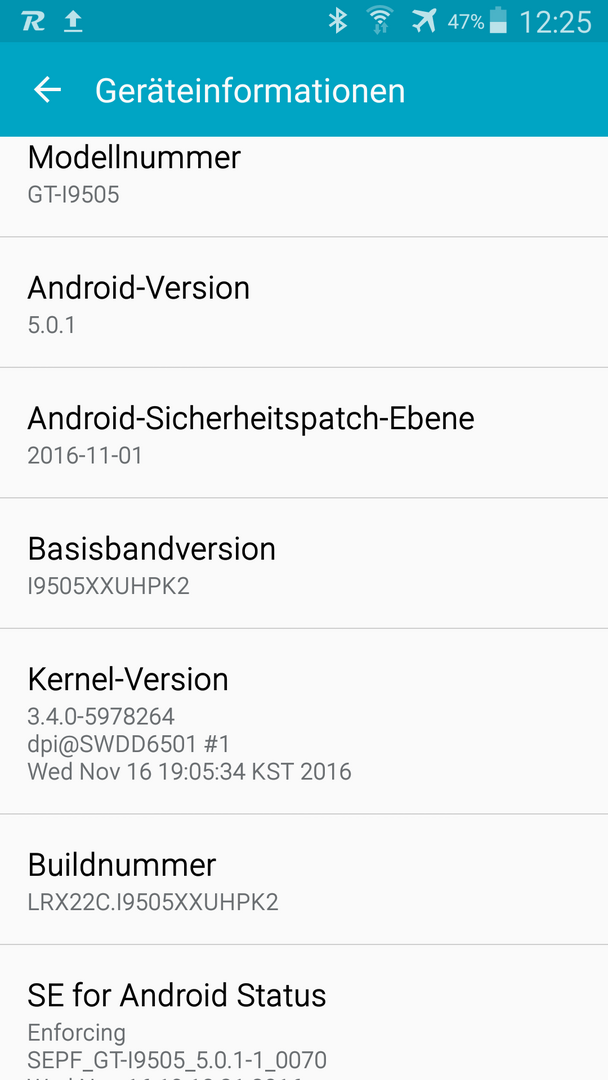The image size is (608, 1080).
Task: Tap the Kernel-Version row
Action: (304, 721)
